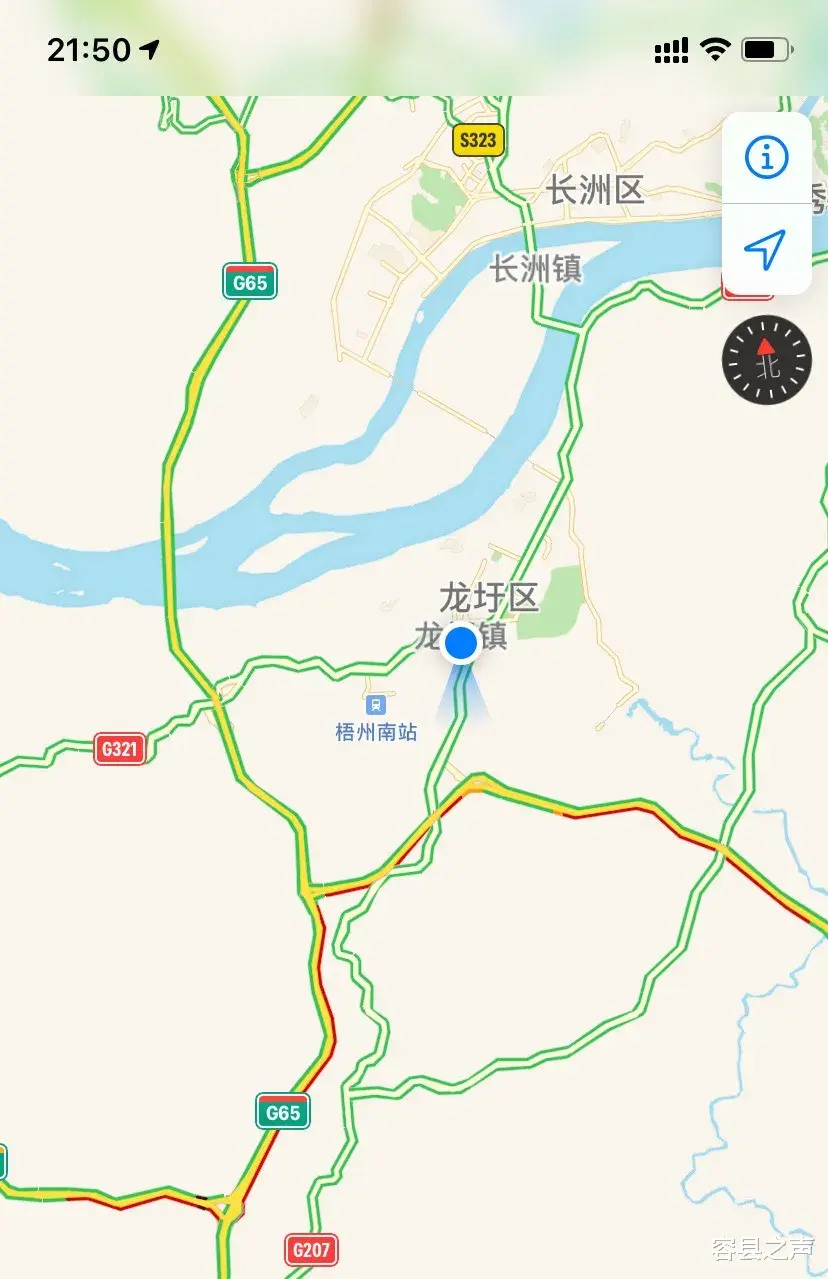Tap the upper G65 expressway shield
Screen dimensions: 828x1279
(x=250, y=281)
